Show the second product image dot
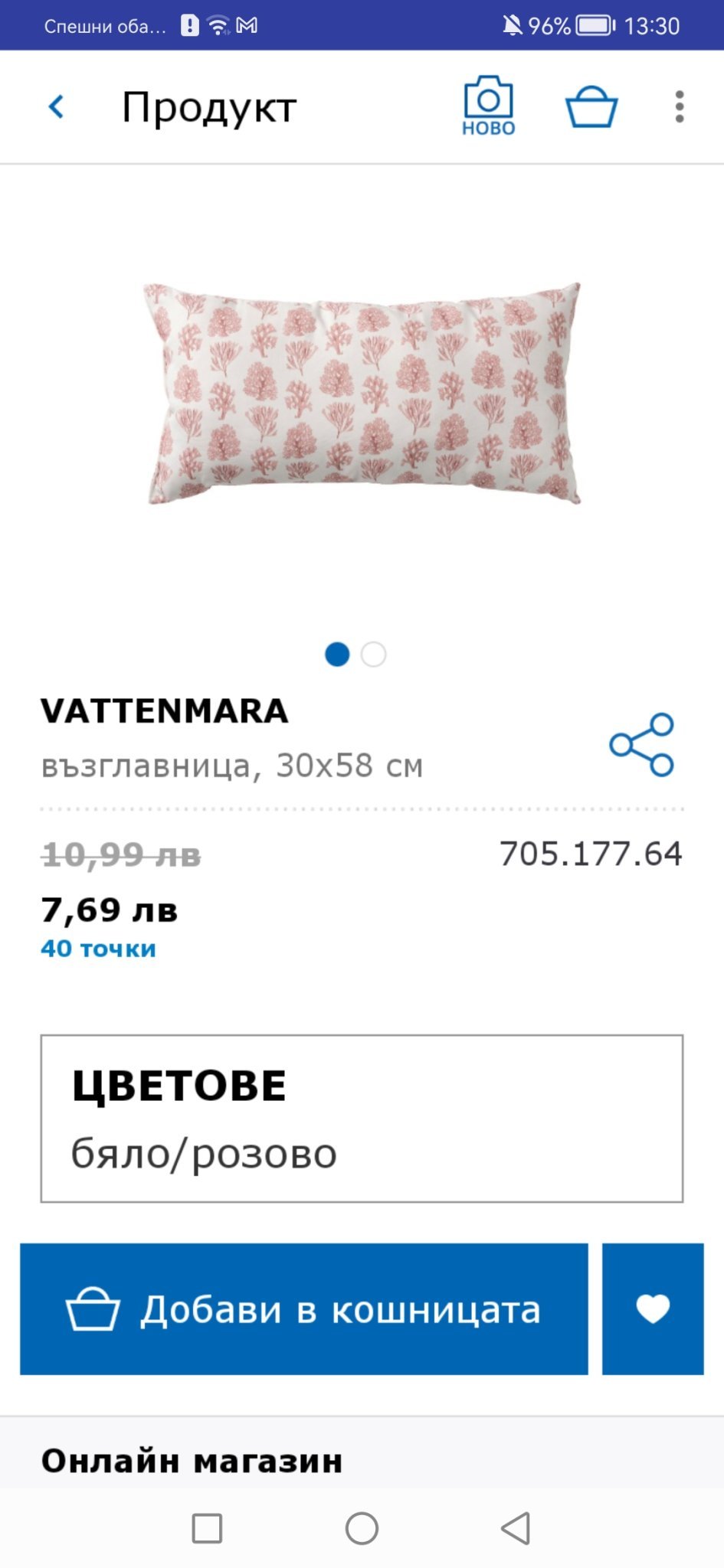The image size is (724, 1568). point(374,655)
